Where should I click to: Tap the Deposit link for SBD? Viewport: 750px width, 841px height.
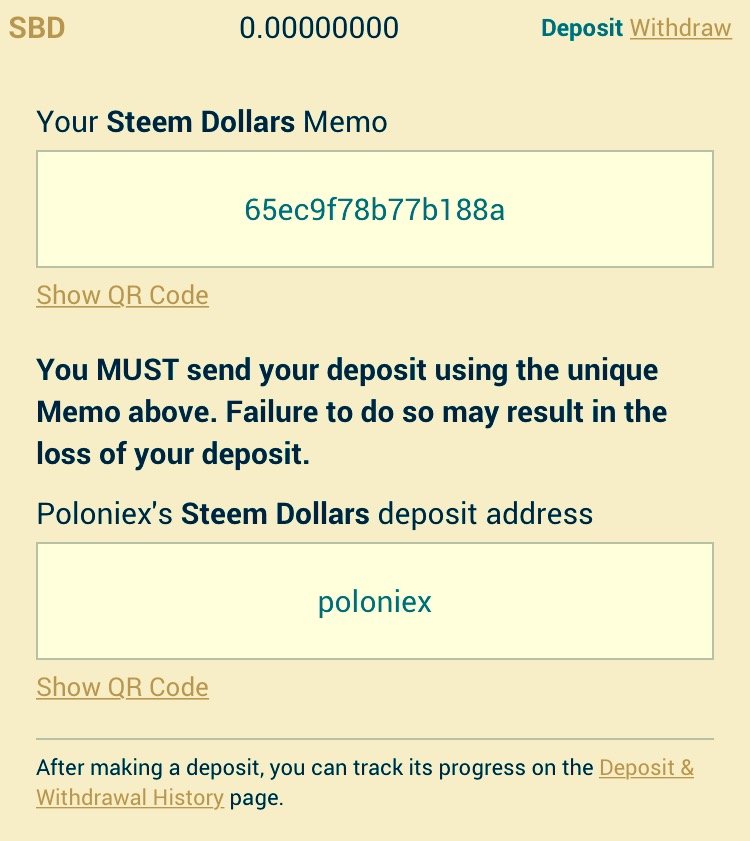(581, 28)
